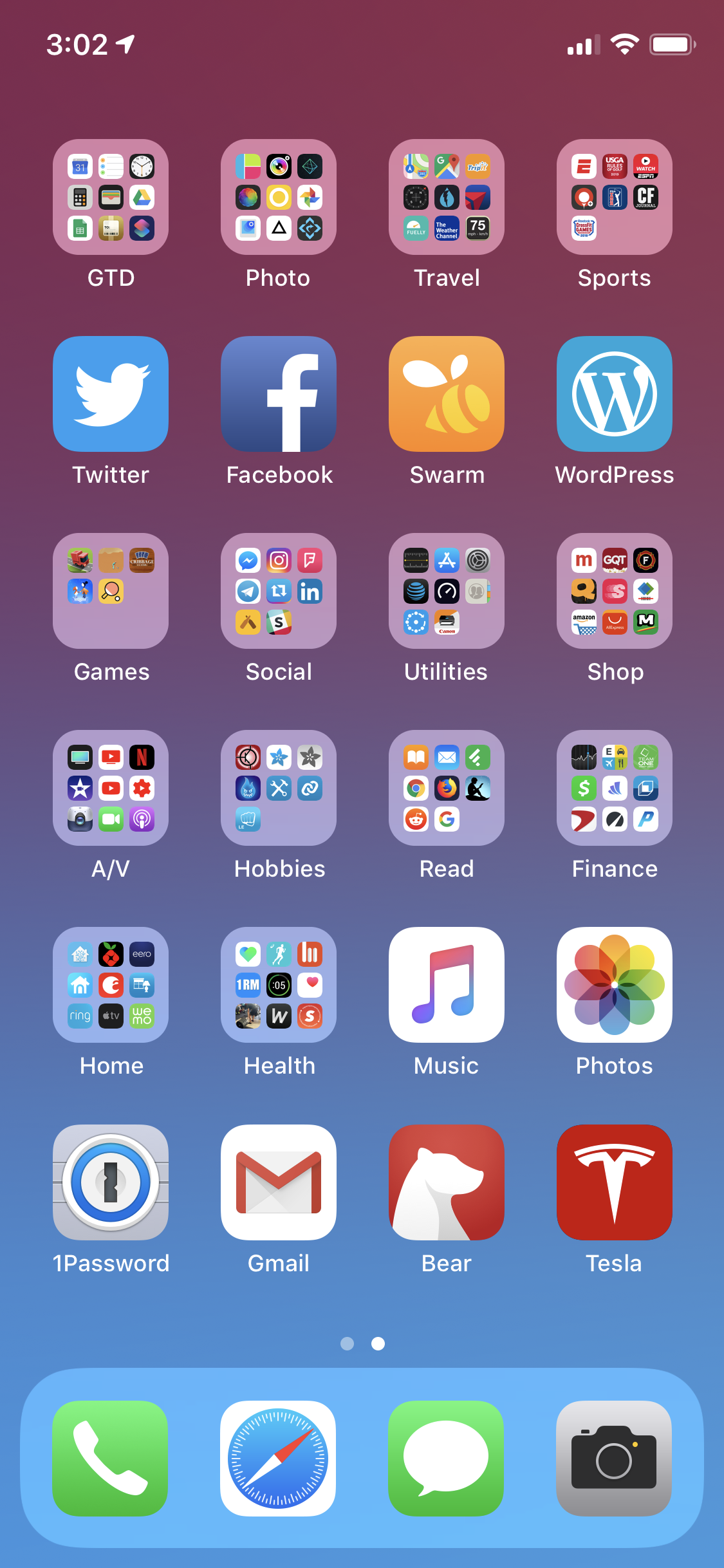
Task: Launch Facebook
Action: point(279,394)
